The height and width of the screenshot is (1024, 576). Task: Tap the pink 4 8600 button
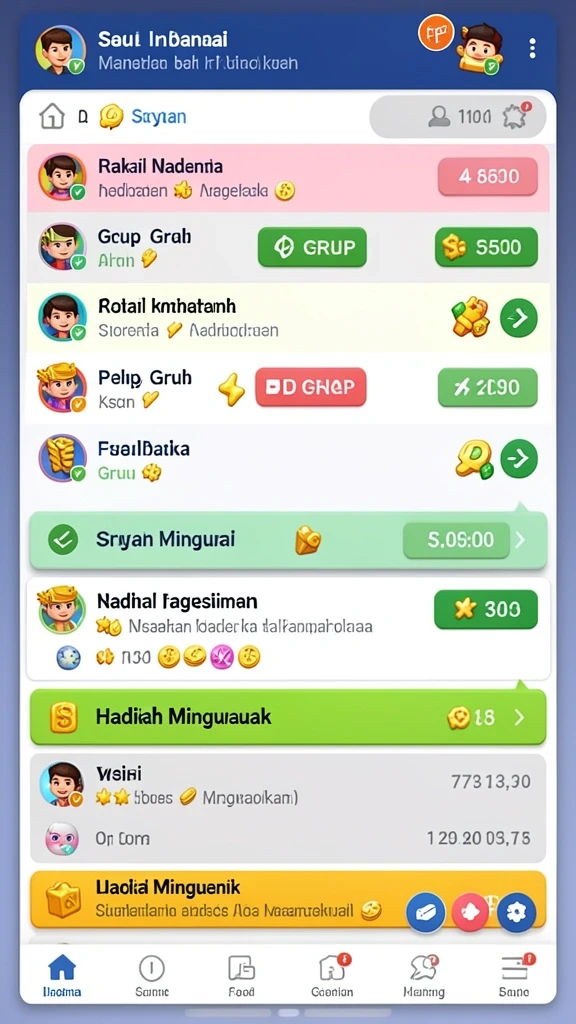[x=488, y=176]
